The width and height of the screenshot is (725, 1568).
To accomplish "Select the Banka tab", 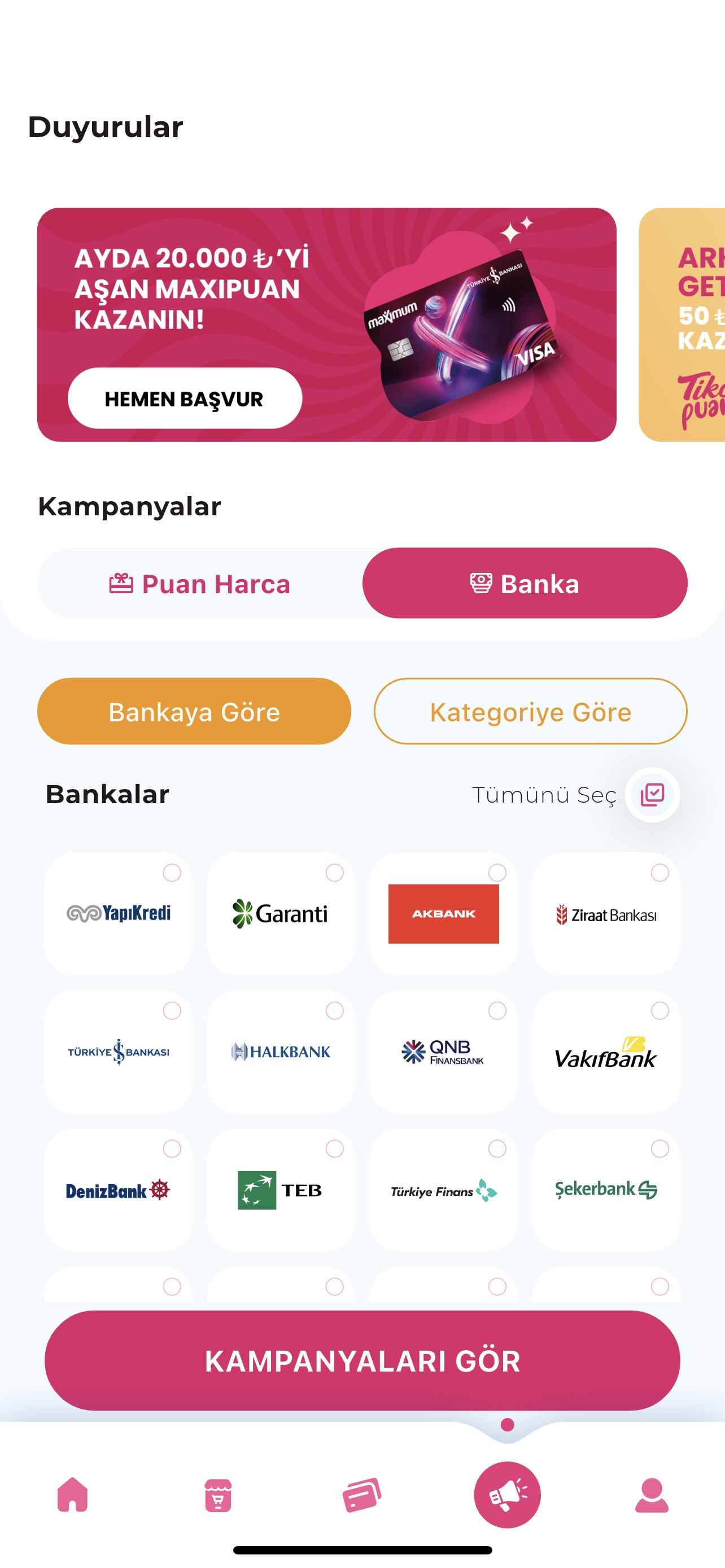I will [525, 583].
